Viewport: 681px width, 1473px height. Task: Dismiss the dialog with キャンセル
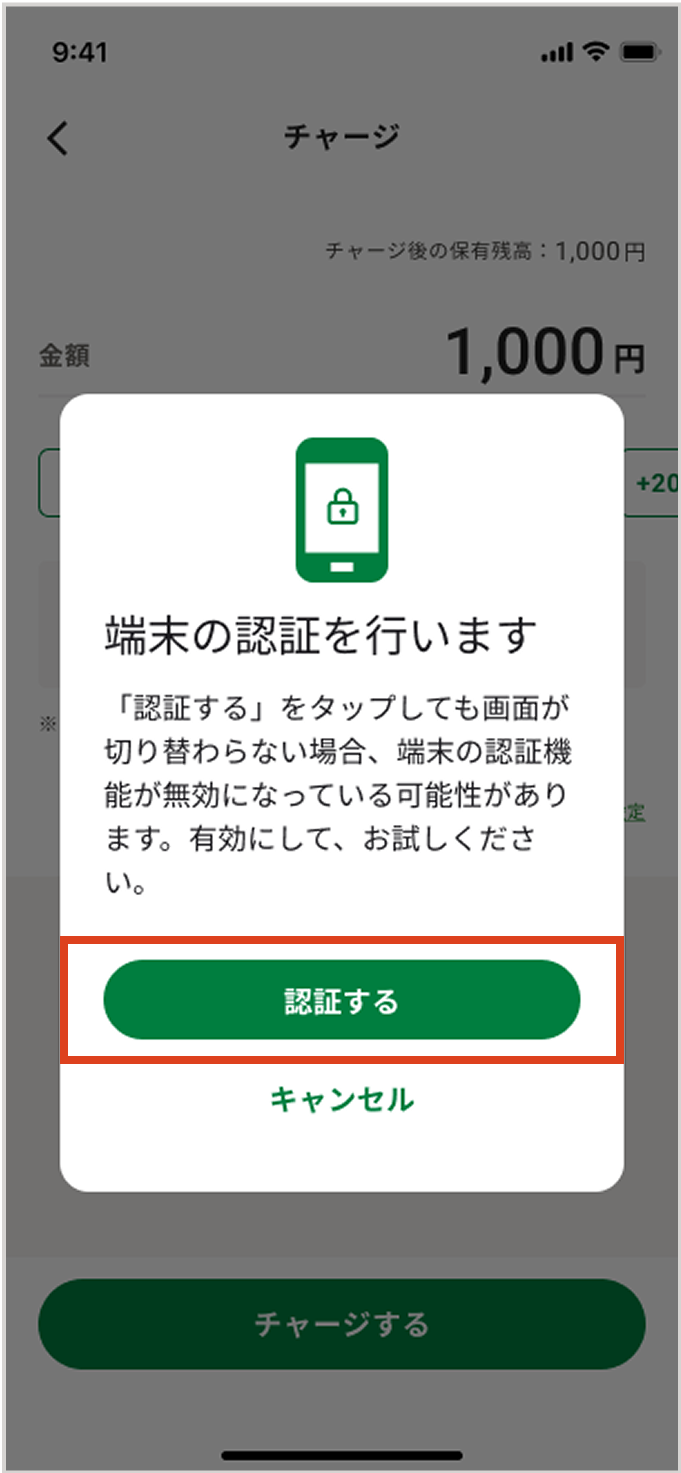(341, 1099)
